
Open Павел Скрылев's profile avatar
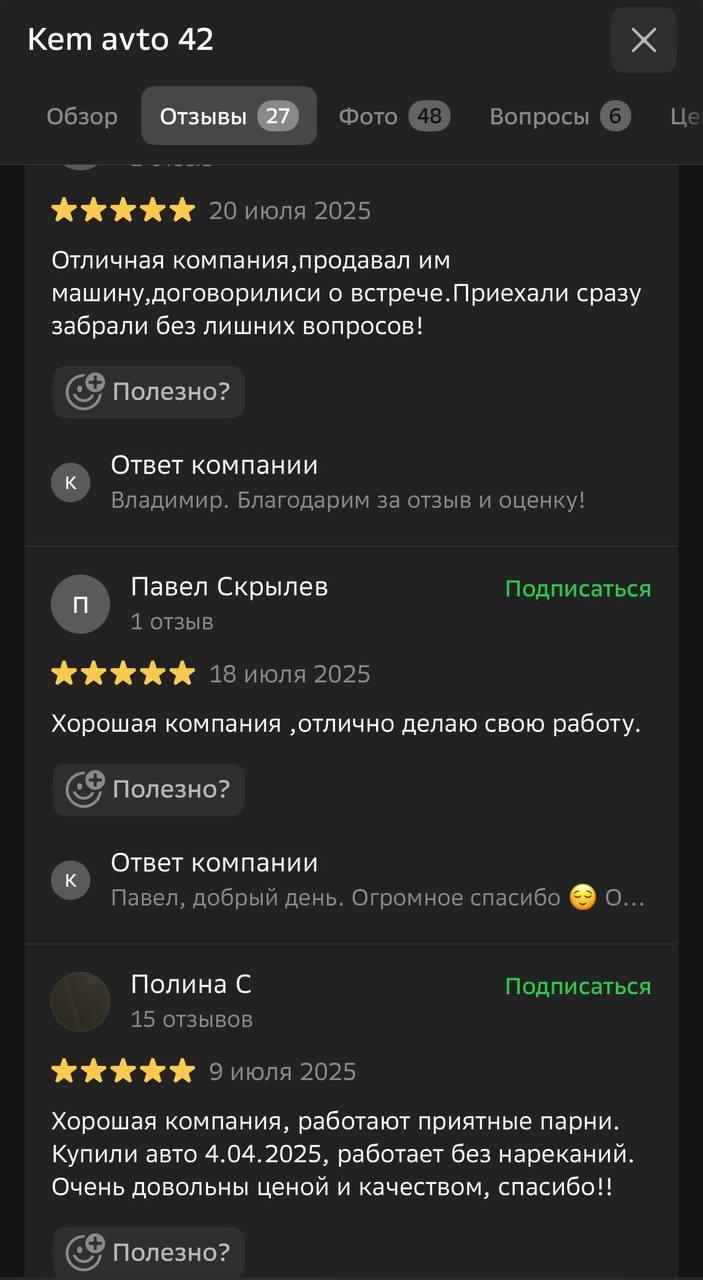tap(80, 604)
